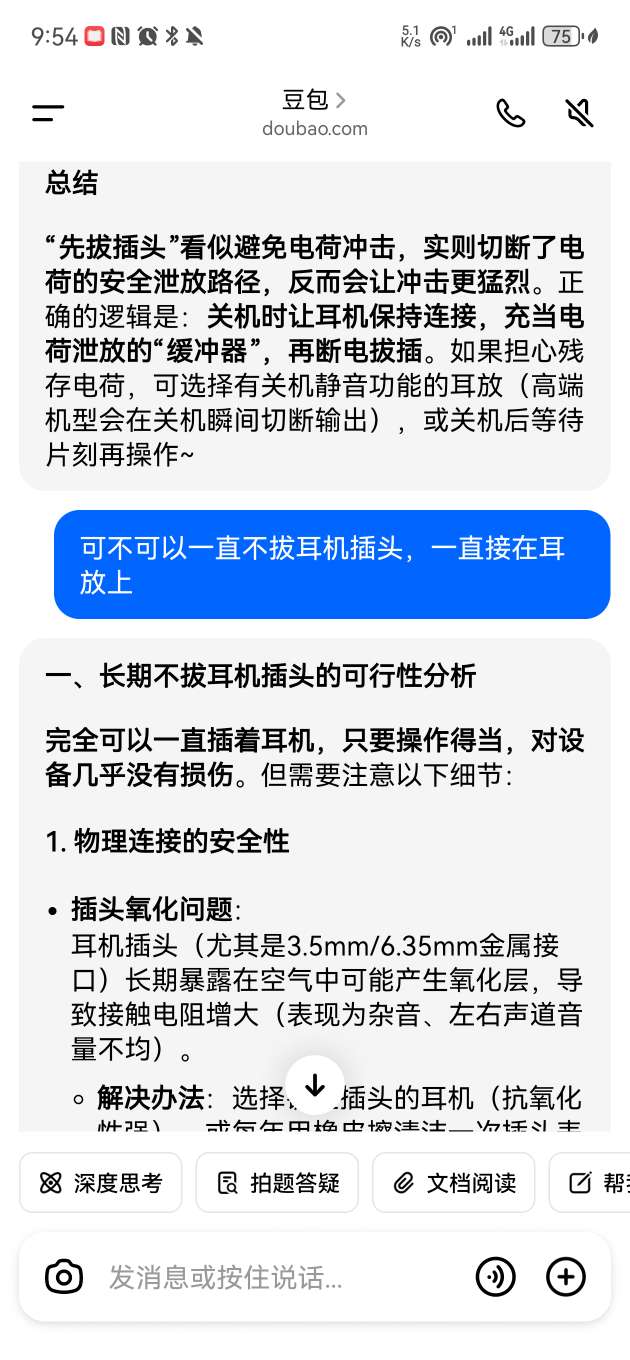Open the camera icon in input bar
The width and height of the screenshot is (630, 1360).
pyautogui.click(x=64, y=1277)
